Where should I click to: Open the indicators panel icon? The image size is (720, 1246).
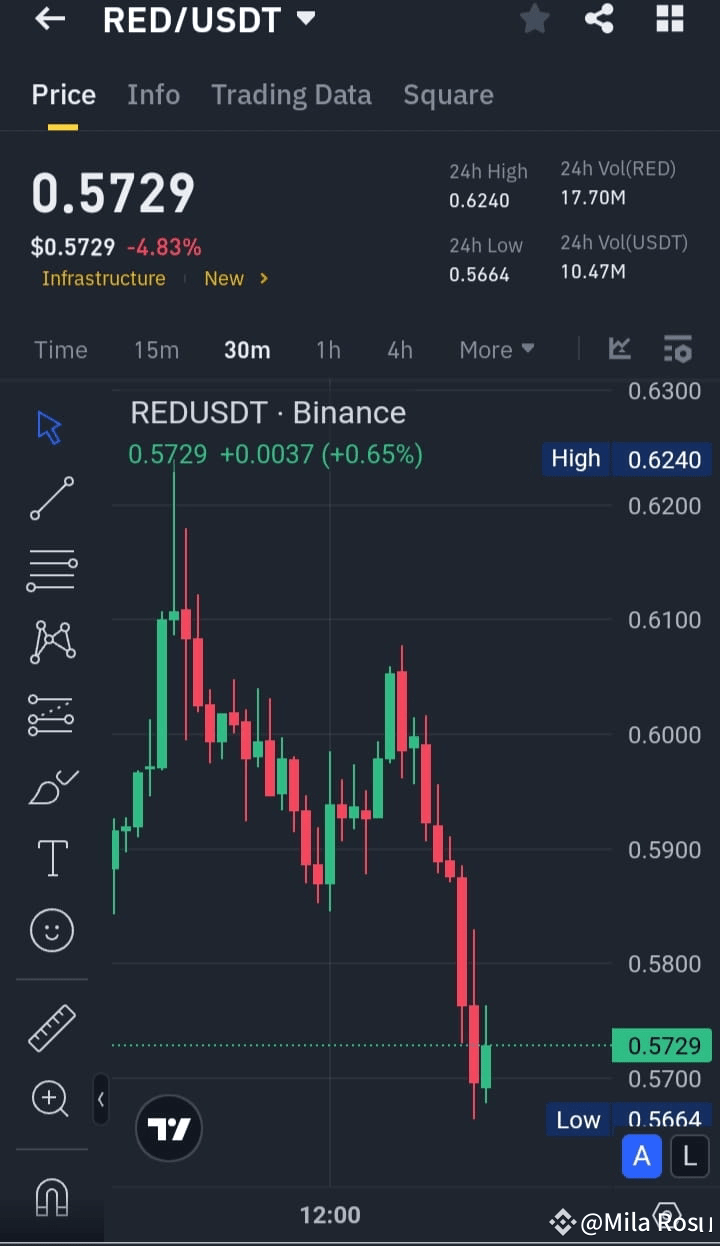click(619, 349)
